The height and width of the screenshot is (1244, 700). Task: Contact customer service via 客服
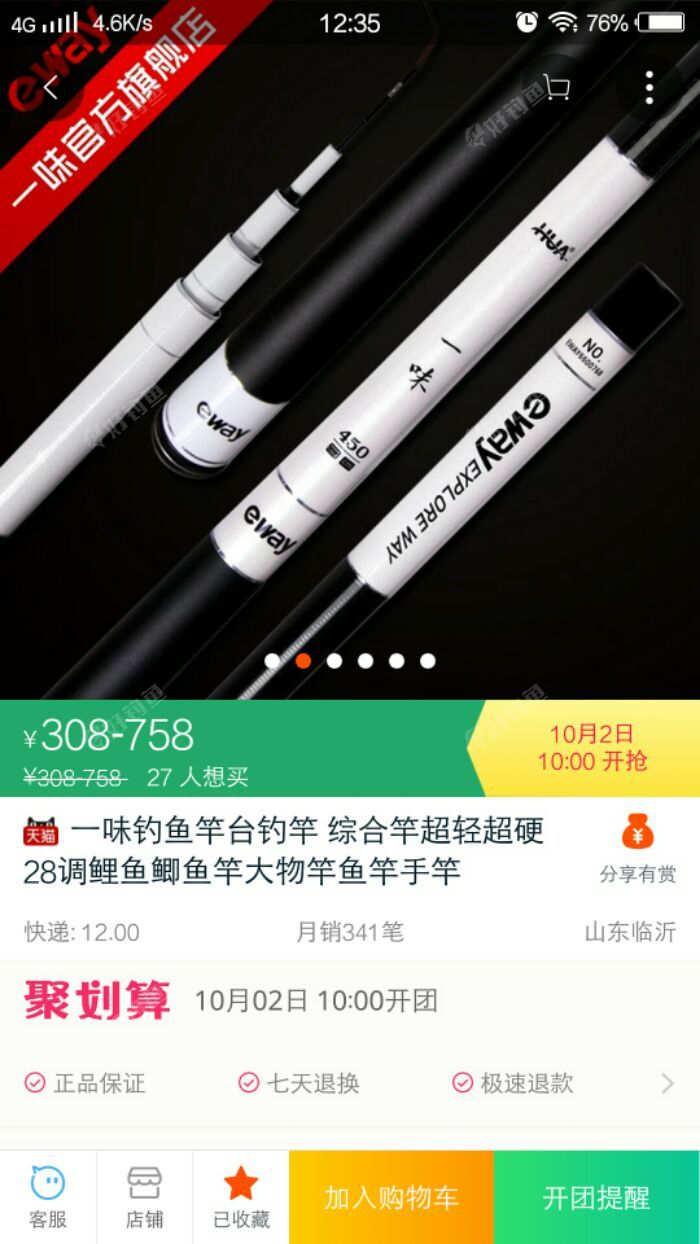[x=48, y=1197]
